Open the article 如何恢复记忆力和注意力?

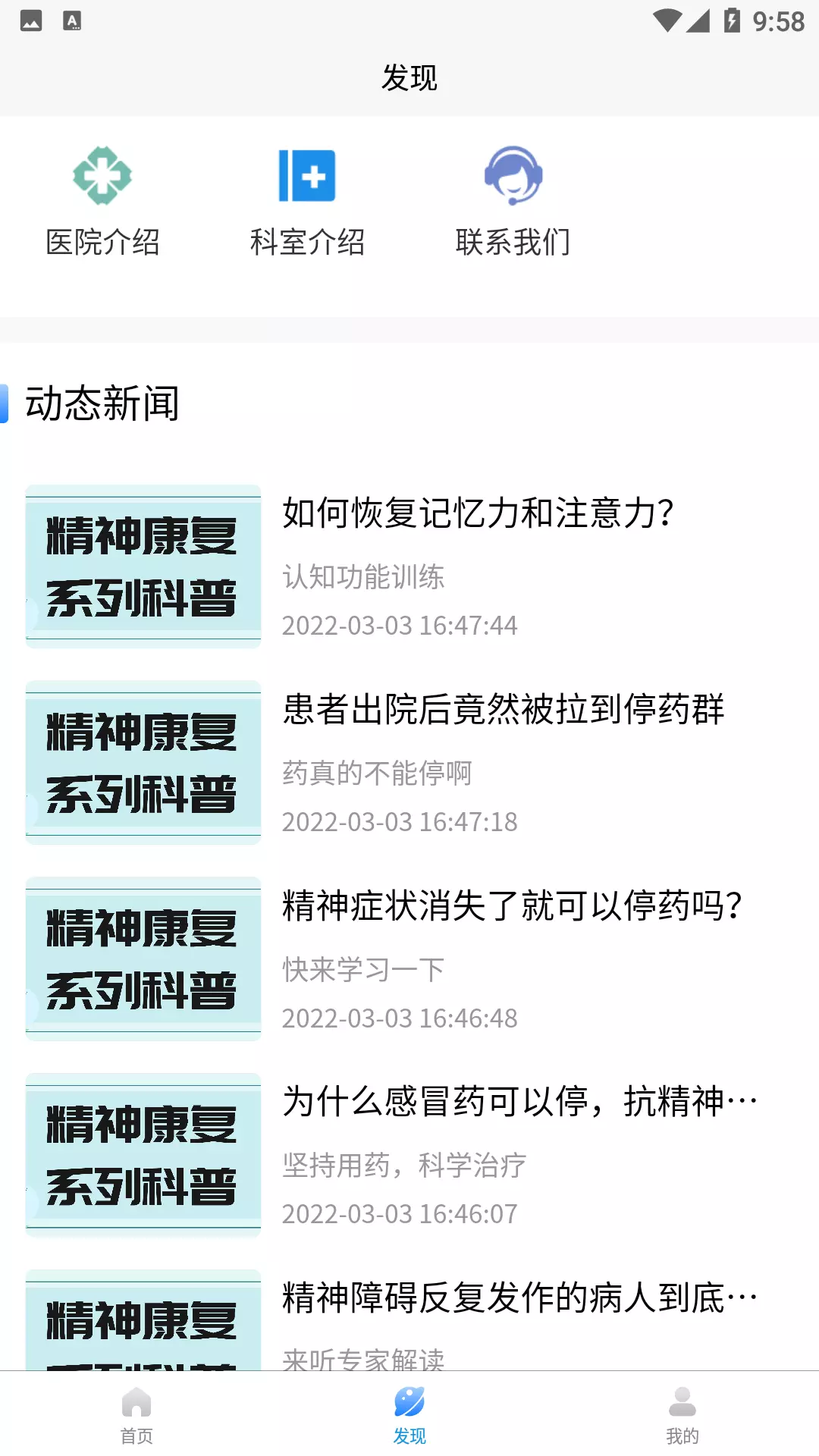tap(409, 566)
